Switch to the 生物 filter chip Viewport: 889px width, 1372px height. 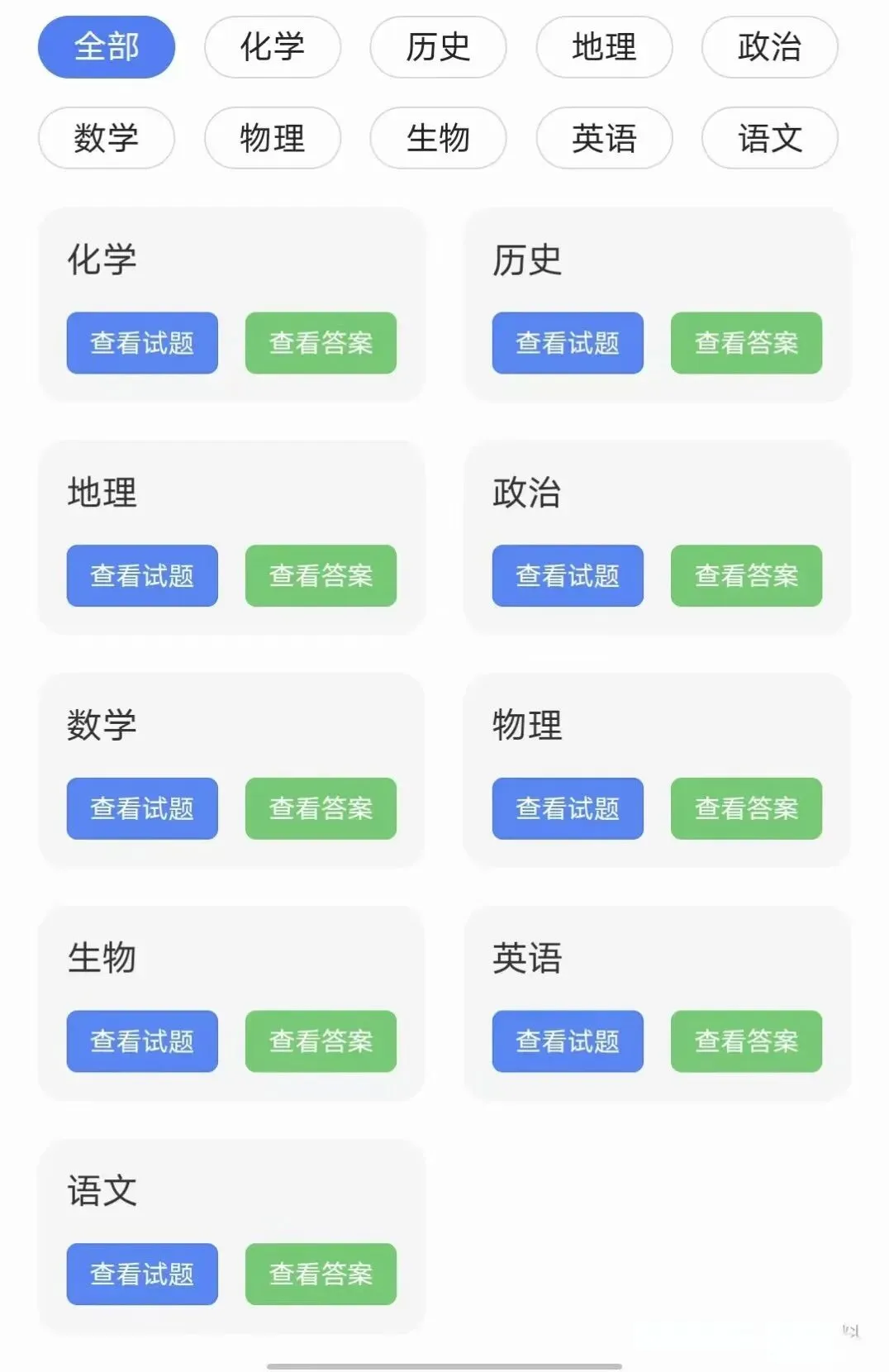(x=438, y=138)
